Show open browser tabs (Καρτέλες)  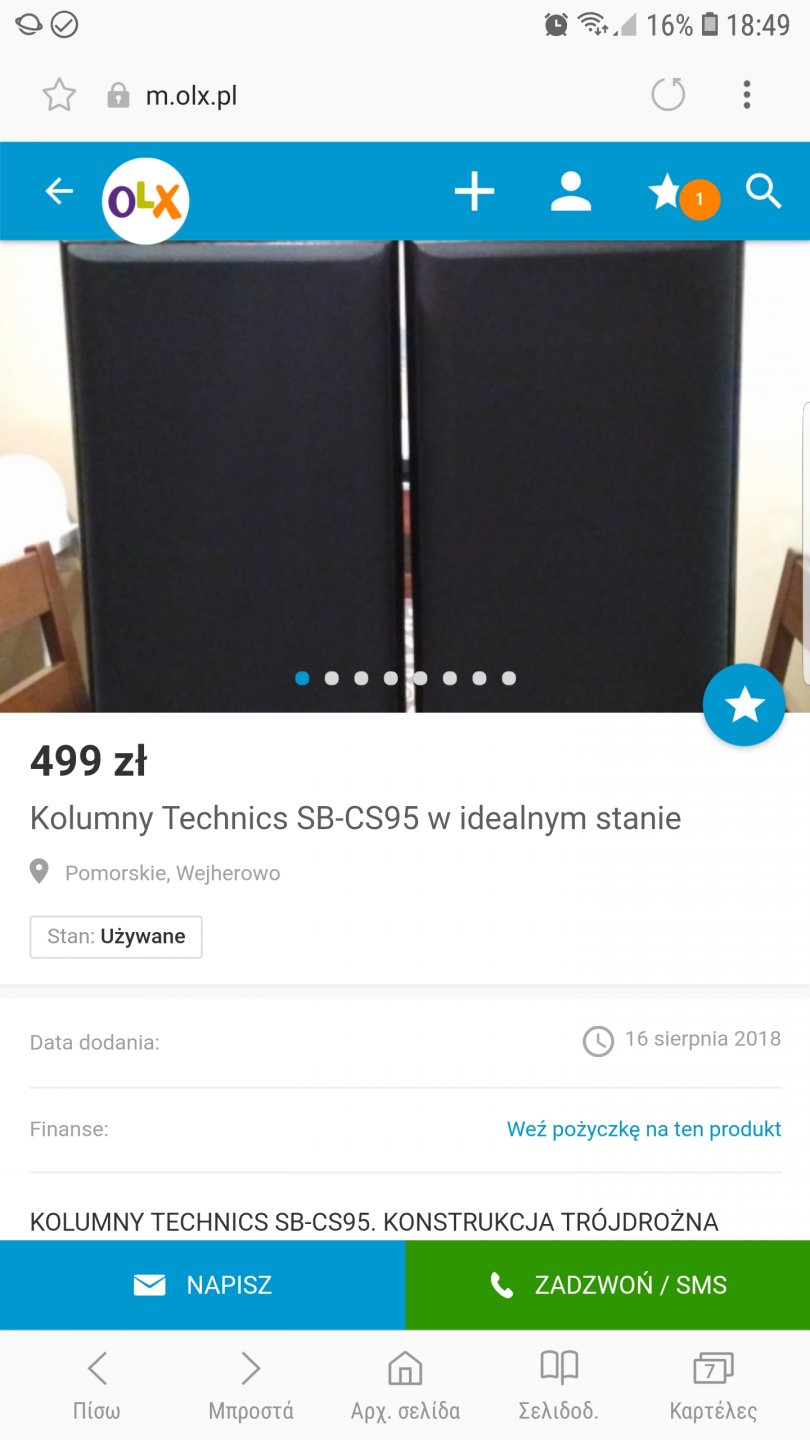(x=713, y=1385)
